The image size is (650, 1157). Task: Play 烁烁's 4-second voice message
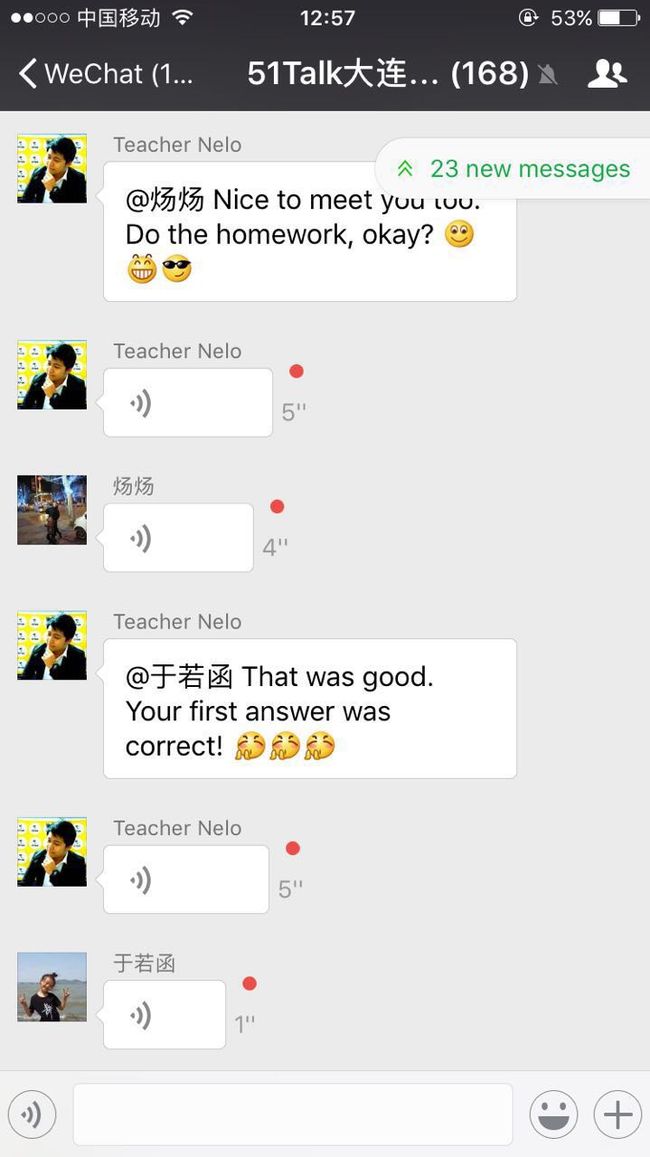(x=179, y=538)
